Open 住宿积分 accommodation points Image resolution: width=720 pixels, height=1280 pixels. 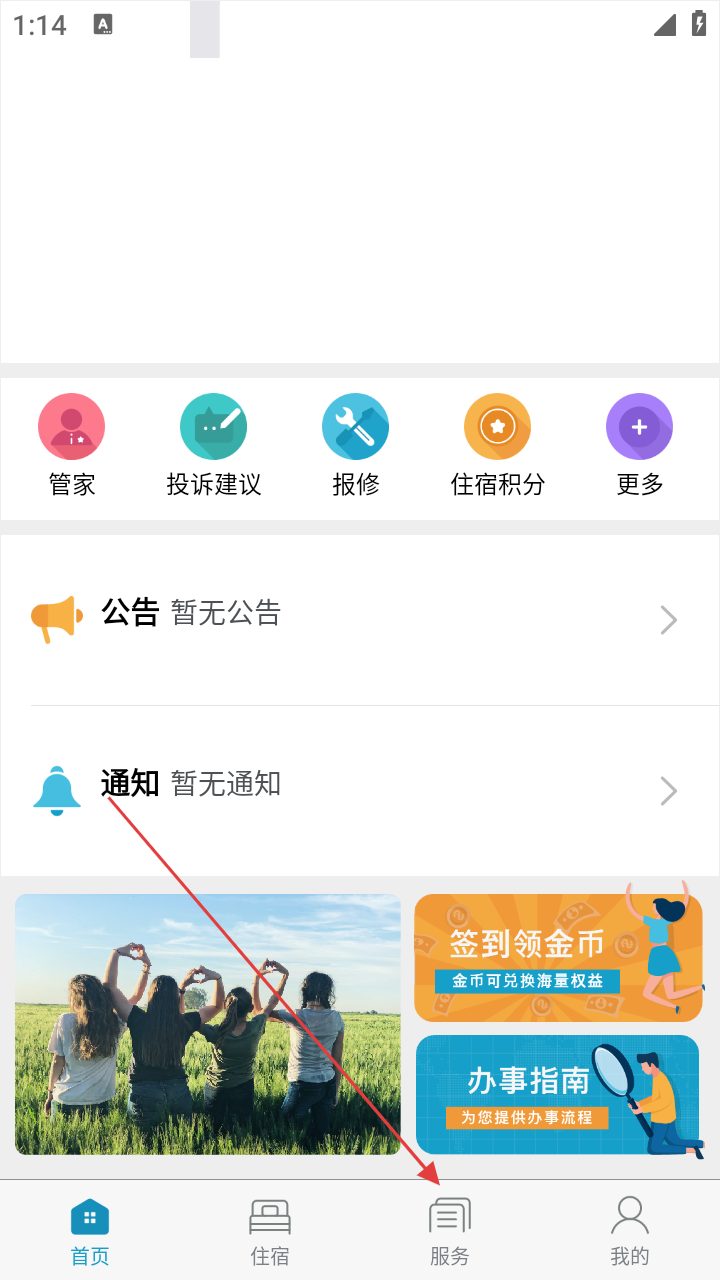(x=497, y=445)
